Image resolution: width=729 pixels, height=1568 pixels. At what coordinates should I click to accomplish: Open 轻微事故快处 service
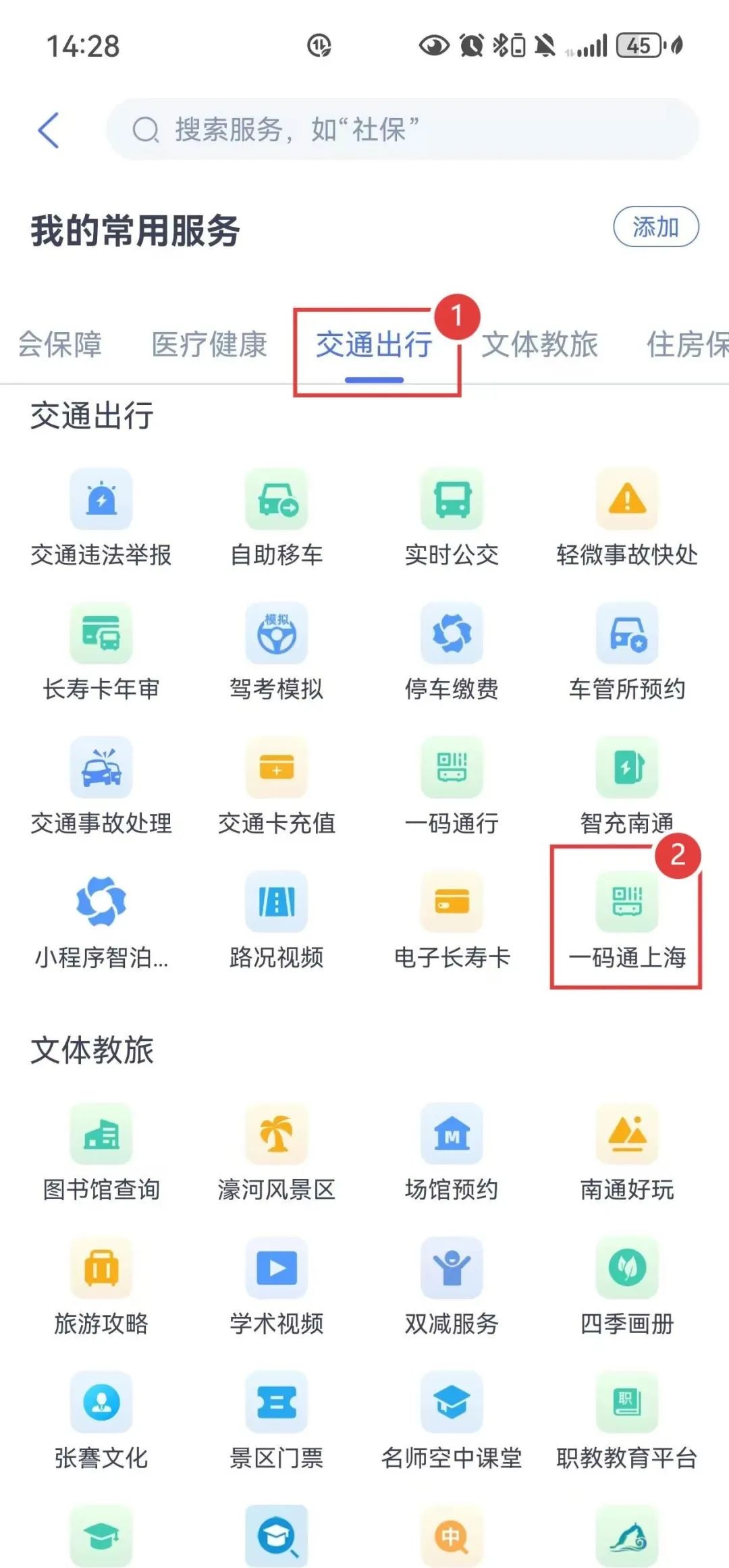click(627, 499)
